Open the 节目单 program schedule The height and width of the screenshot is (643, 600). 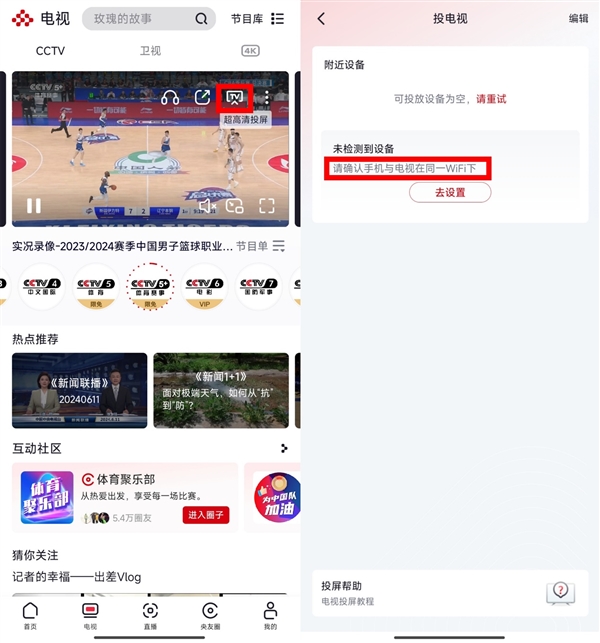259,246
